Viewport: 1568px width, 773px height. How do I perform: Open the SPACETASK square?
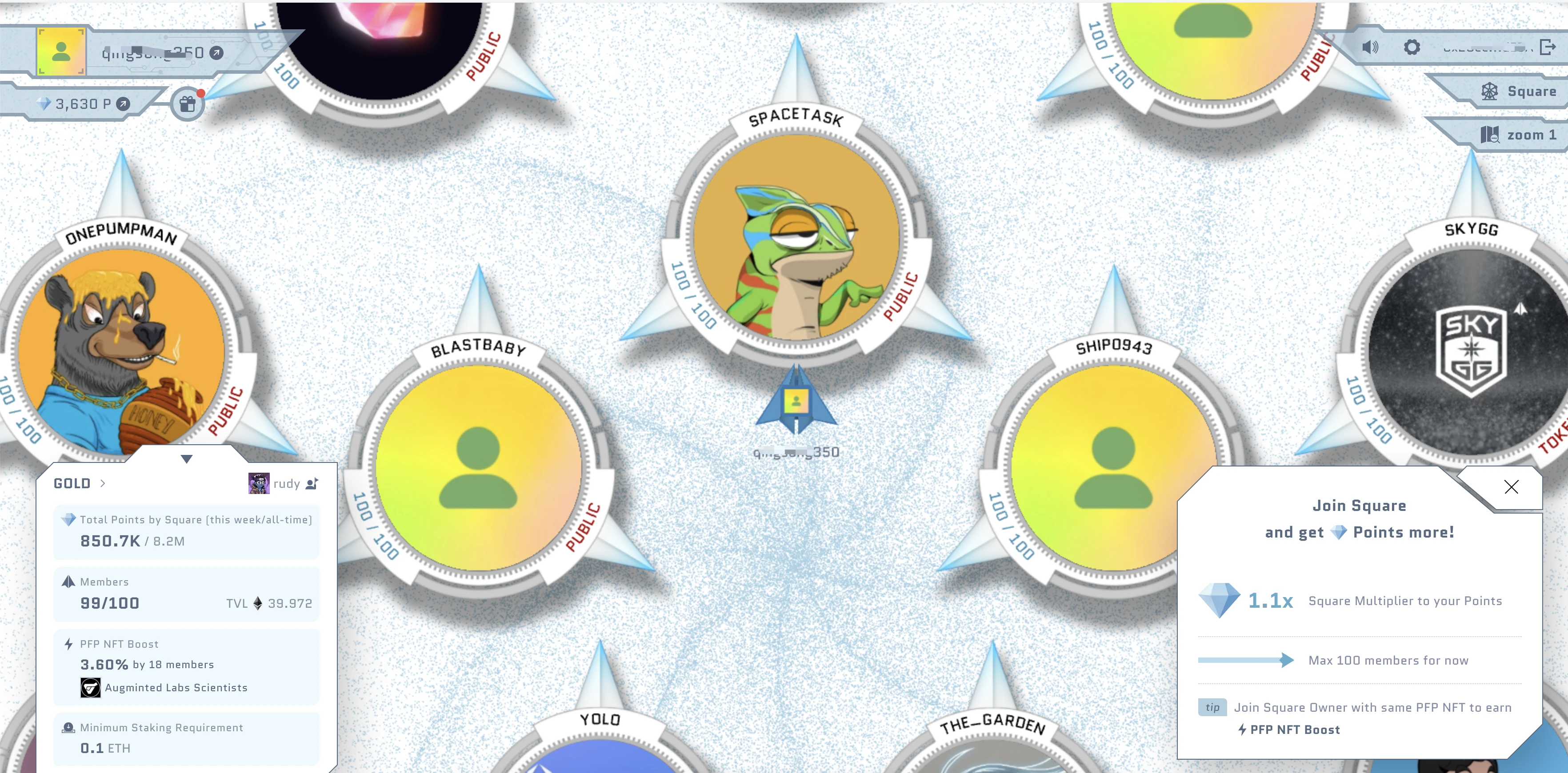[x=796, y=237]
